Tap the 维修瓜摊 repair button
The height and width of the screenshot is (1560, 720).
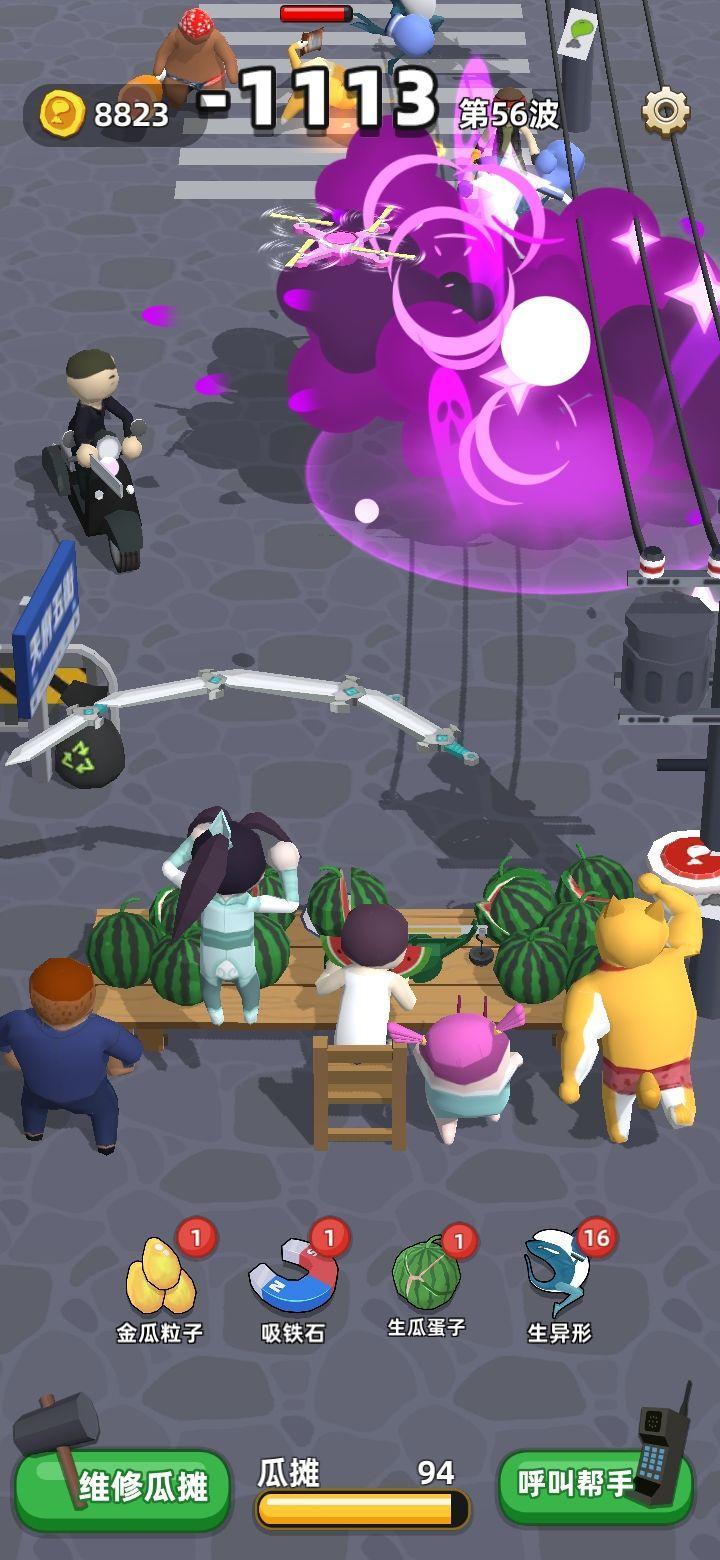coord(125,1488)
